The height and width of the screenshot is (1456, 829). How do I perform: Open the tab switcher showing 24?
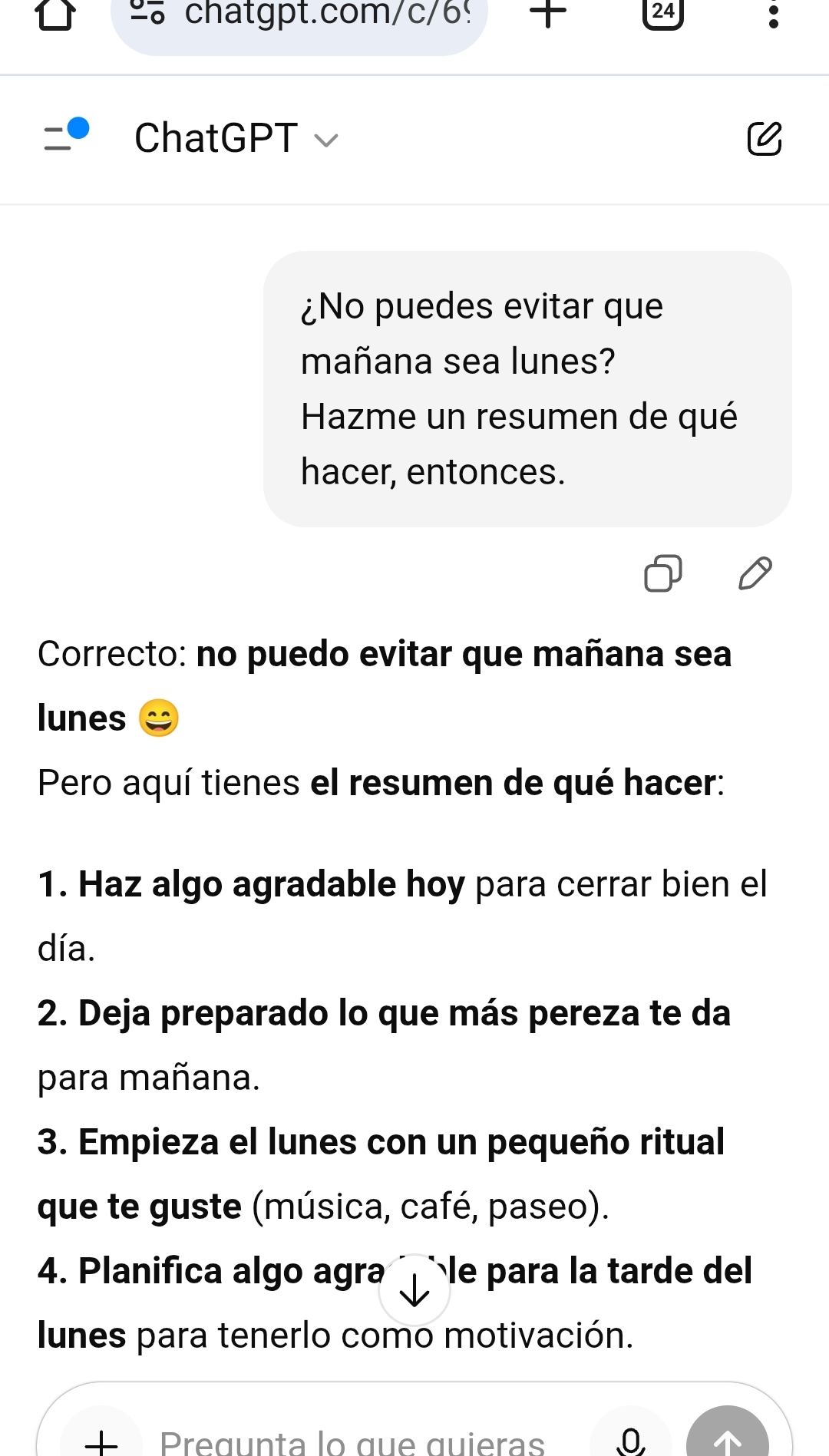point(663,12)
